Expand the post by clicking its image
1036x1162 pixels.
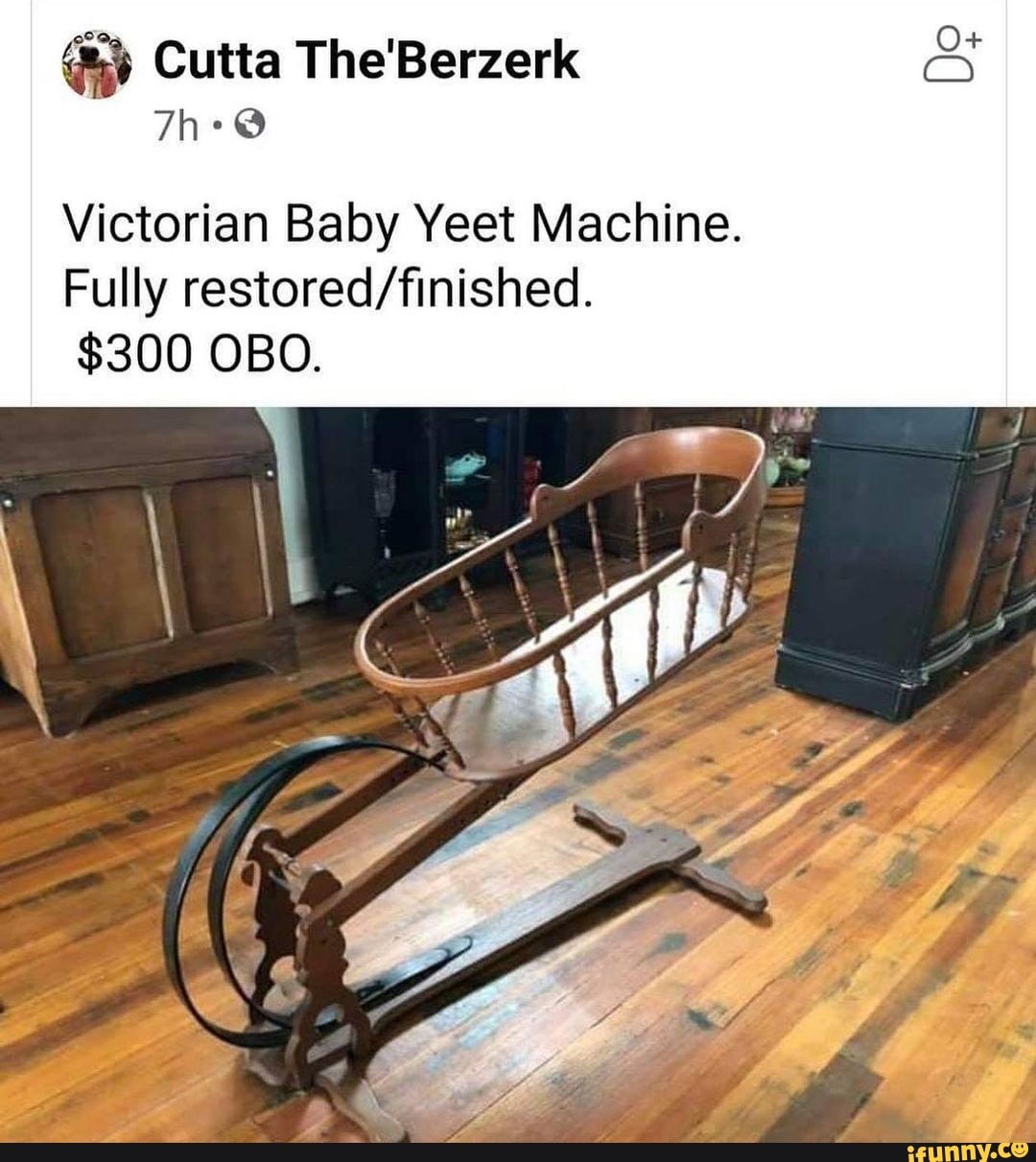(518, 768)
